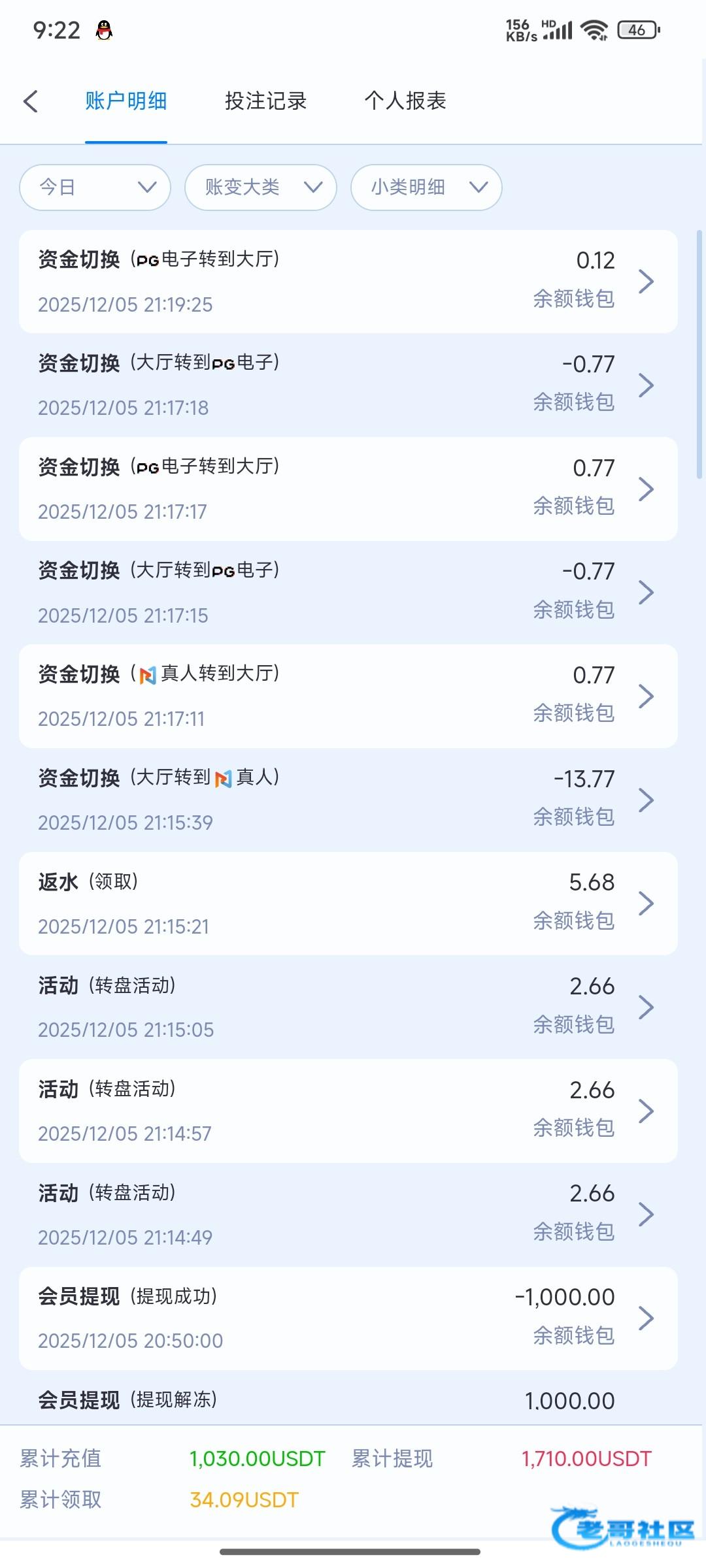The width and height of the screenshot is (706, 1568).
Task: View the 转盘活动 record at 21:15:05
Action: pos(348,1007)
